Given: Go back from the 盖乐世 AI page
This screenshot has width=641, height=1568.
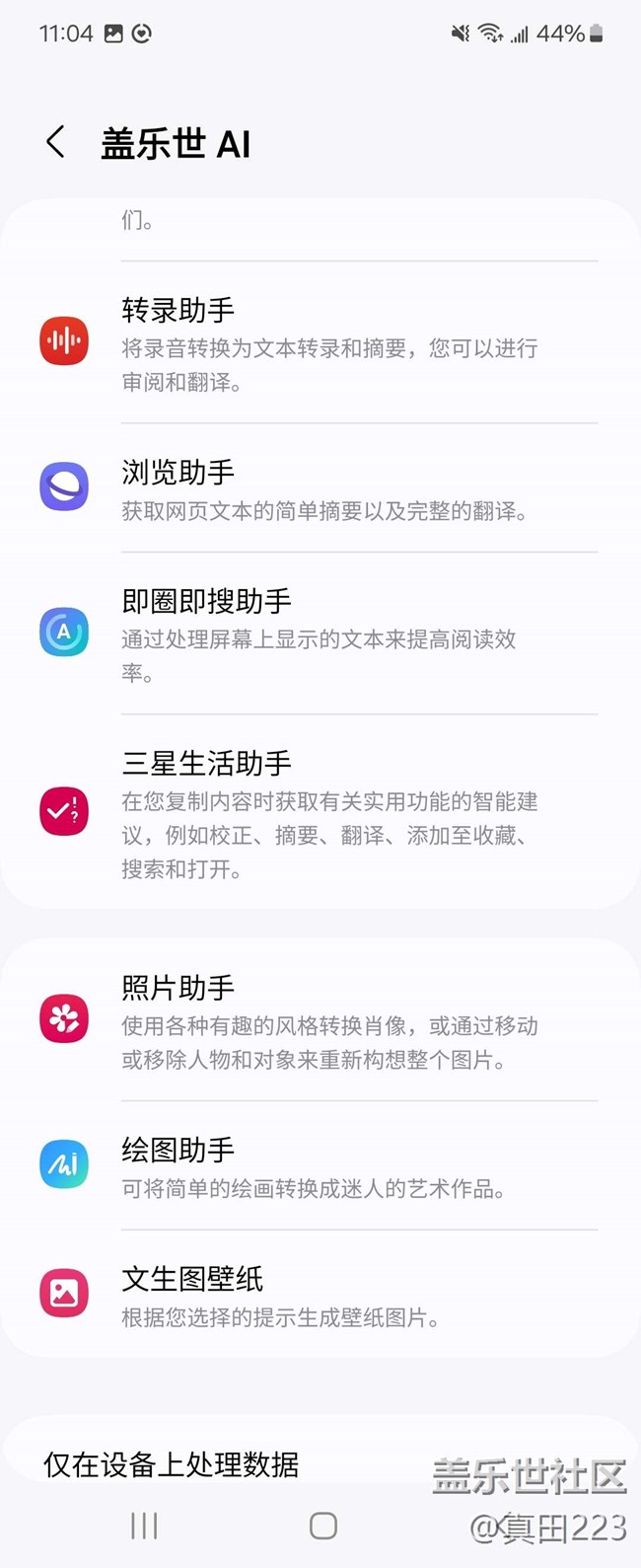Looking at the screenshot, I should pos(56,142).
